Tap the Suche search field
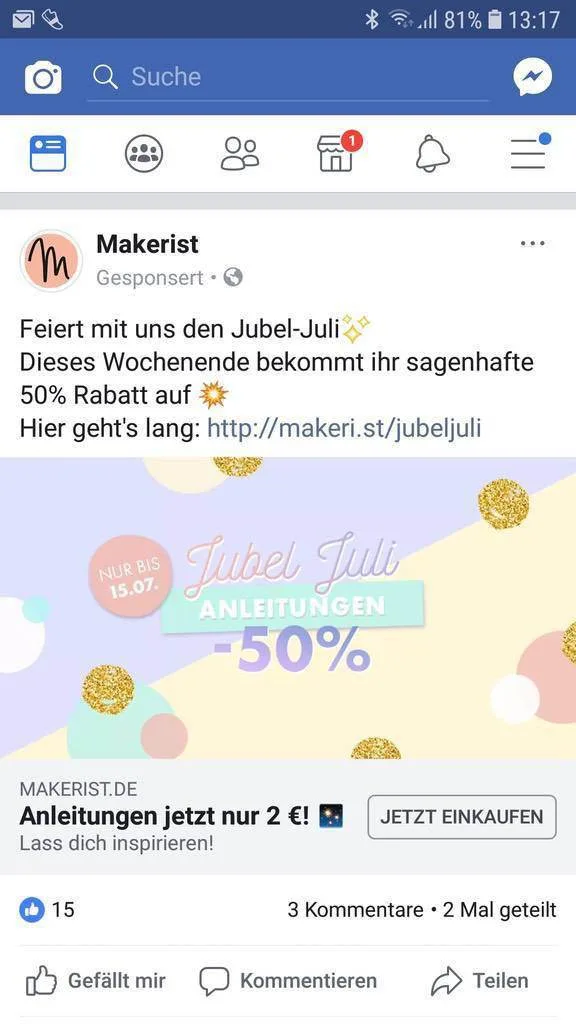The width and height of the screenshot is (576, 1024). click(288, 77)
